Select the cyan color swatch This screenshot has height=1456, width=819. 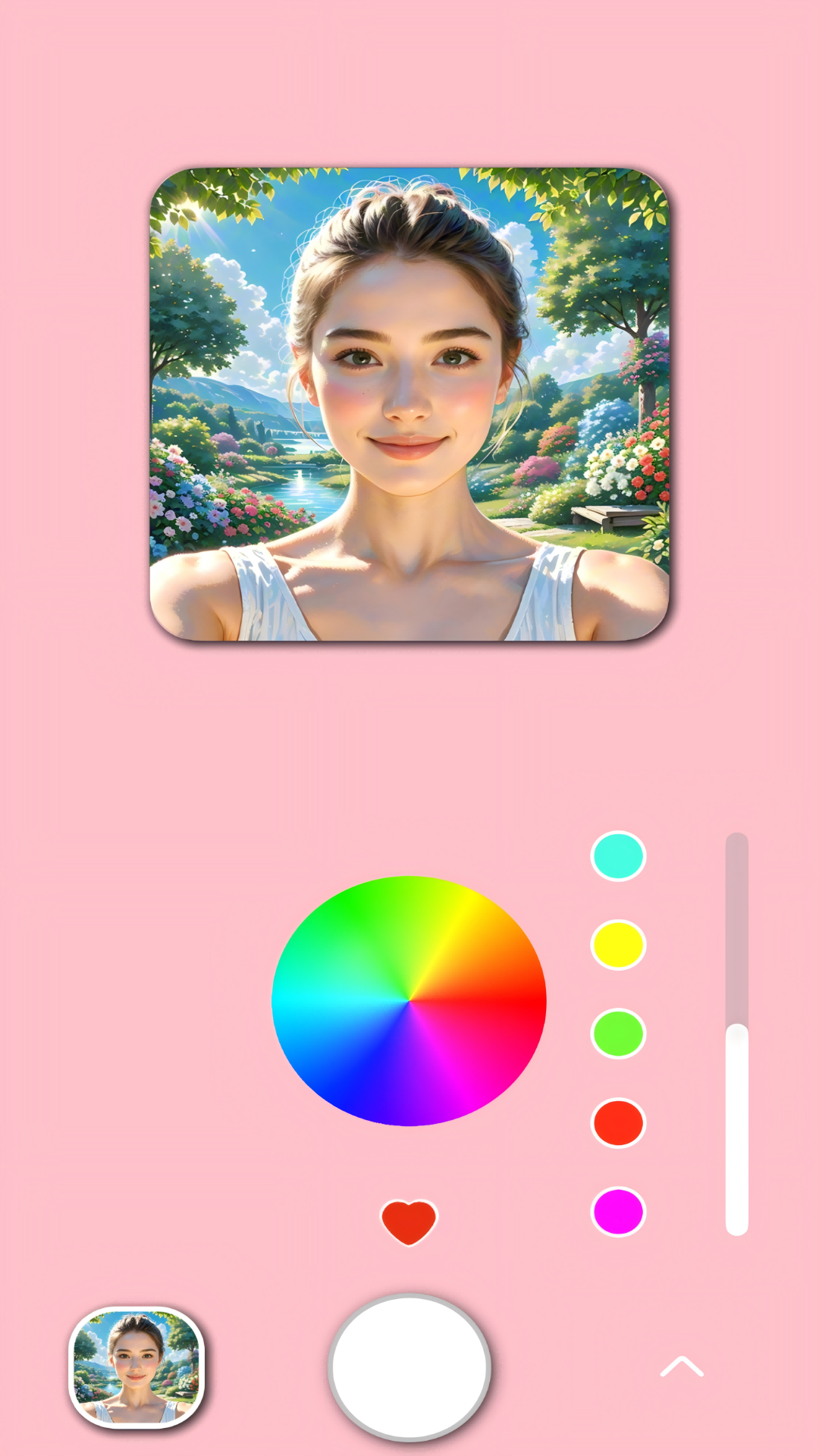(618, 856)
